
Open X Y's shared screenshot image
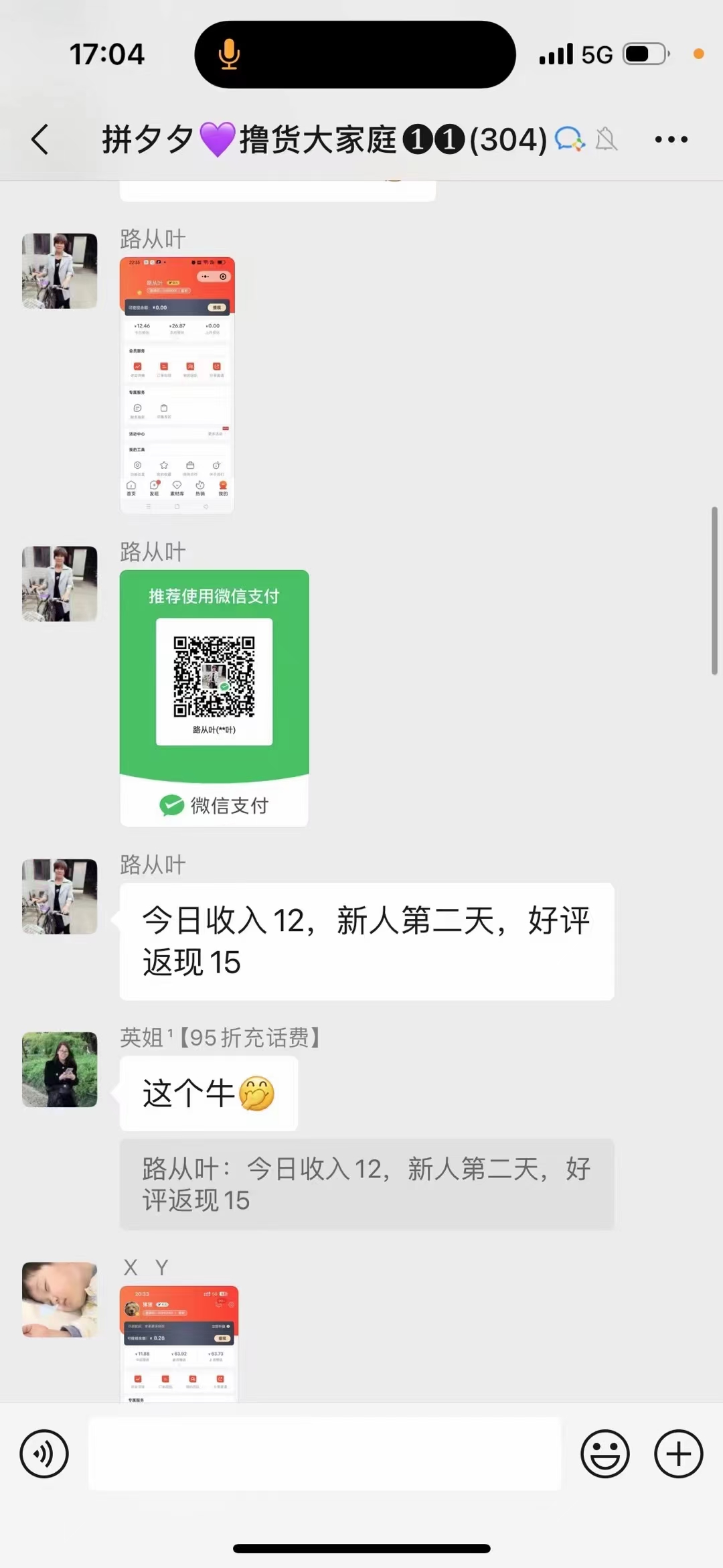pyautogui.click(x=179, y=1343)
